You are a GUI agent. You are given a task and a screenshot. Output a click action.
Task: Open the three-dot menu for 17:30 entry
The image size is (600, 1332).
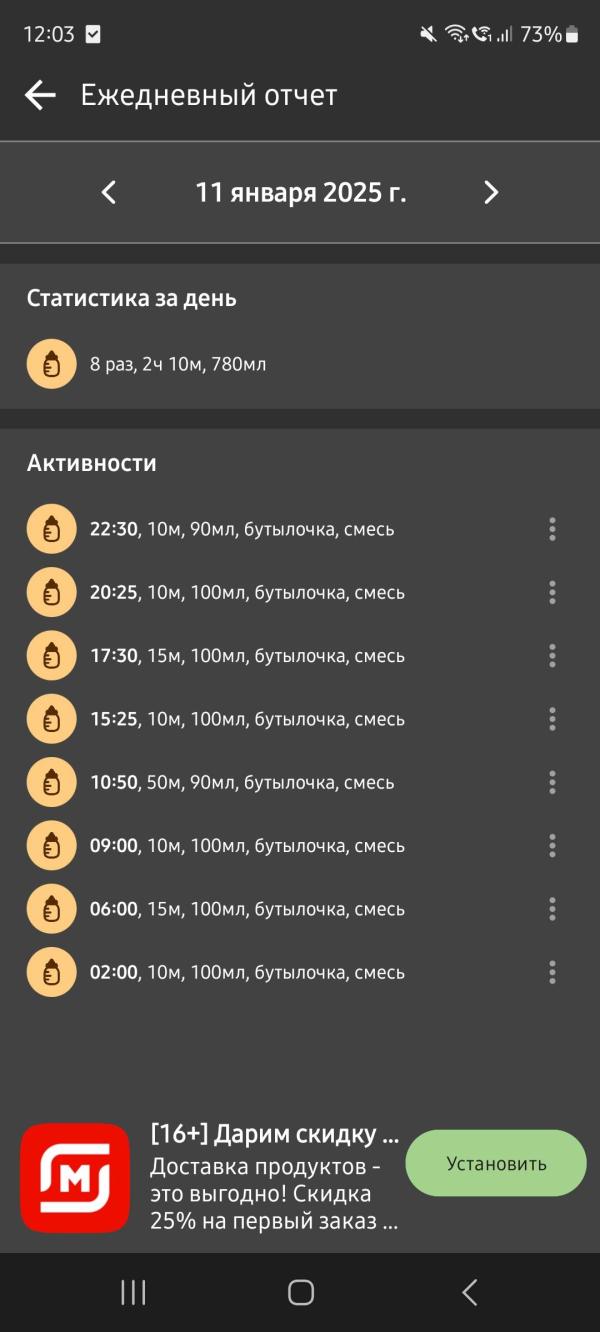click(x=552, y=656)
